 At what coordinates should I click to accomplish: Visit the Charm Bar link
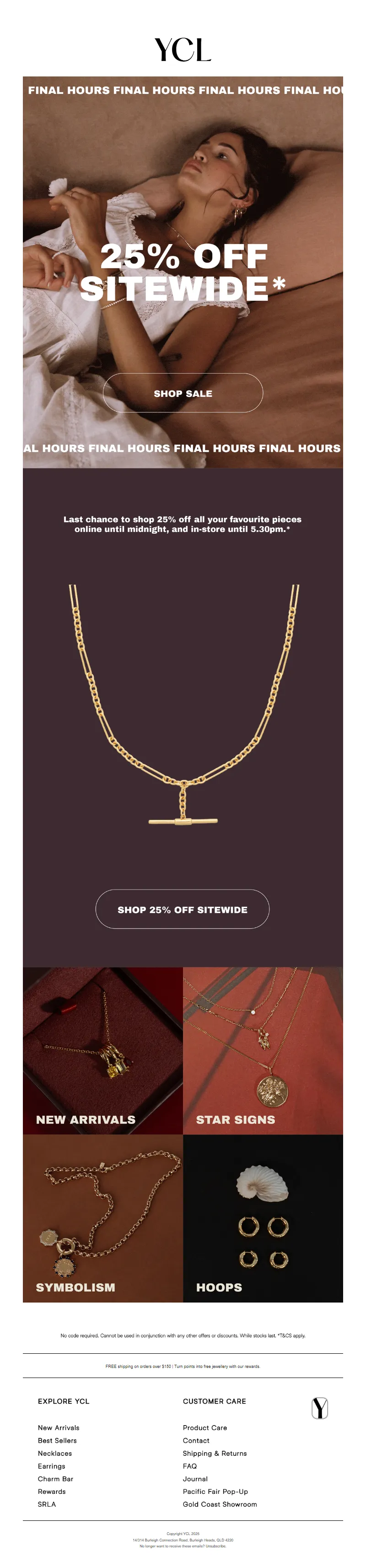[55, 1479]
